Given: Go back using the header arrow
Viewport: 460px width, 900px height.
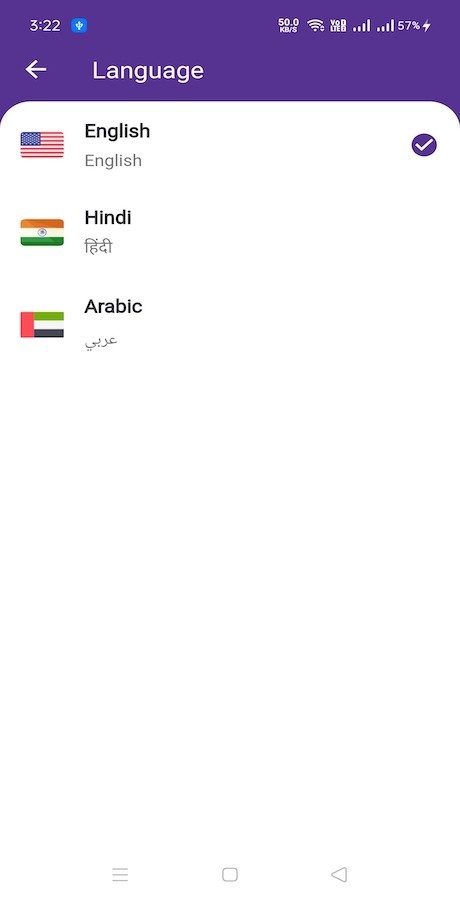Looking at the screenshot, I should tap(36, 70).
